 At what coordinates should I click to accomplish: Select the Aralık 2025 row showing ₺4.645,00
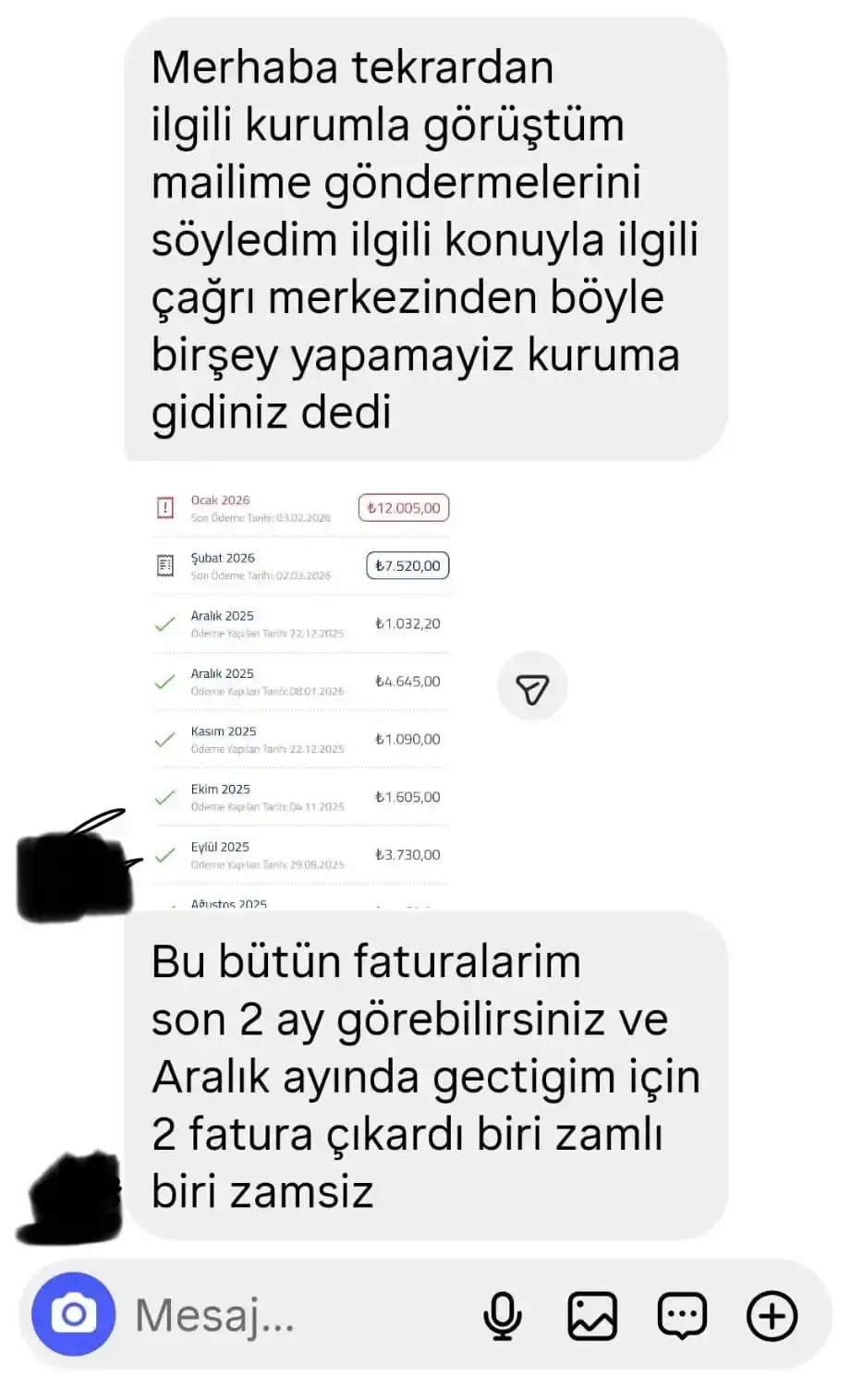point(300,682)
